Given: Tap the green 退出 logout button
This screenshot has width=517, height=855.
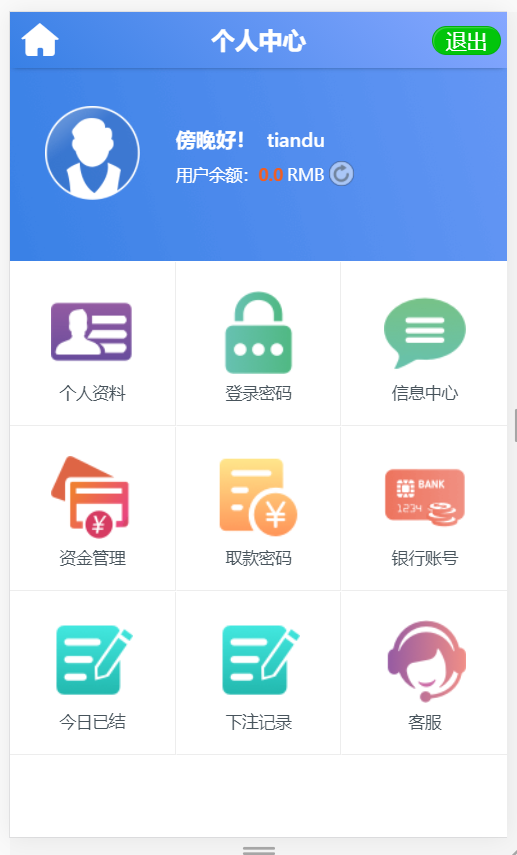Looking at the screenshot, I should tap(466, 41).
